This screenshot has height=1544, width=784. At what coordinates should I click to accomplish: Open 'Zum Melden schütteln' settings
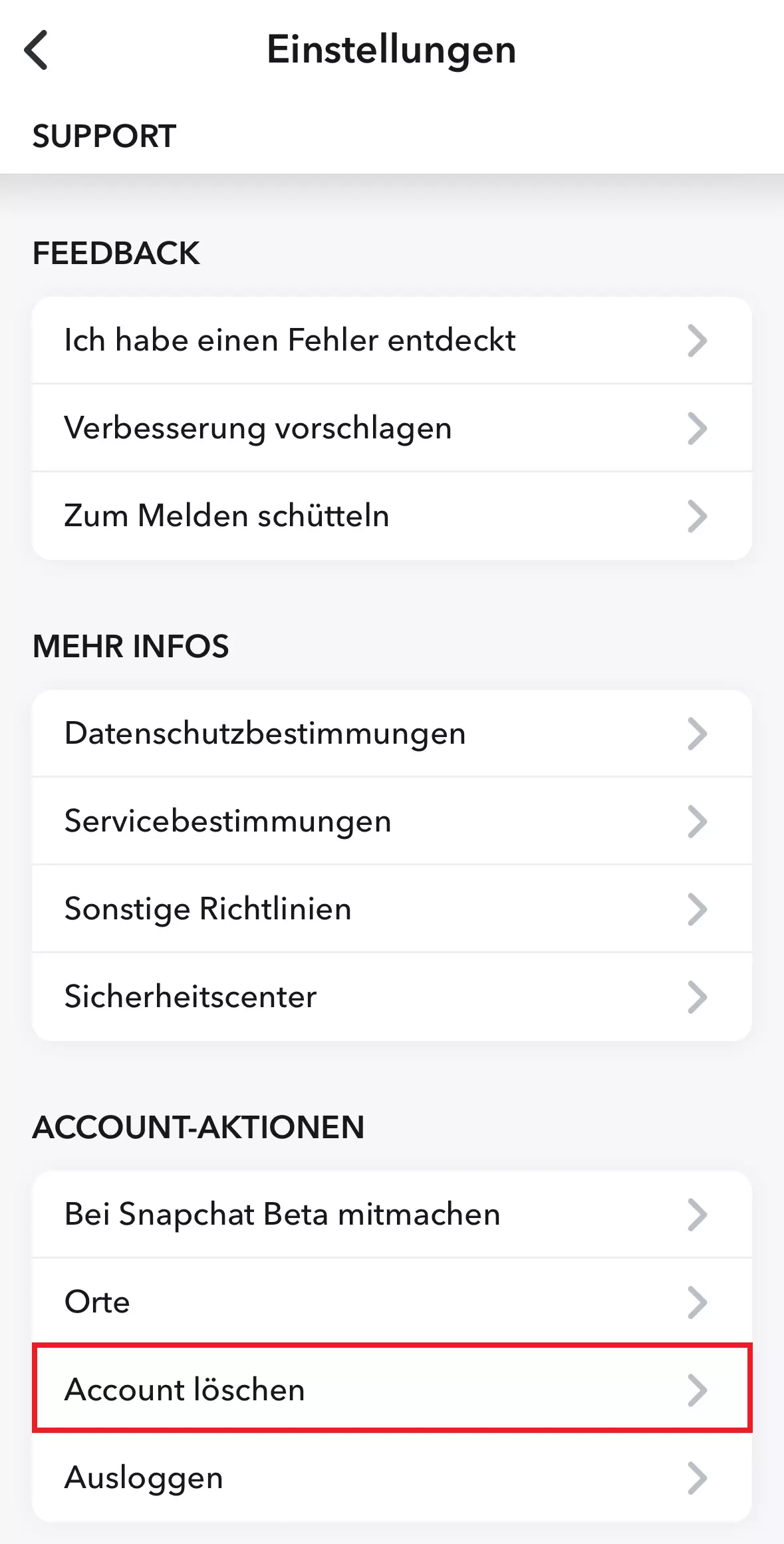(226, 515)
